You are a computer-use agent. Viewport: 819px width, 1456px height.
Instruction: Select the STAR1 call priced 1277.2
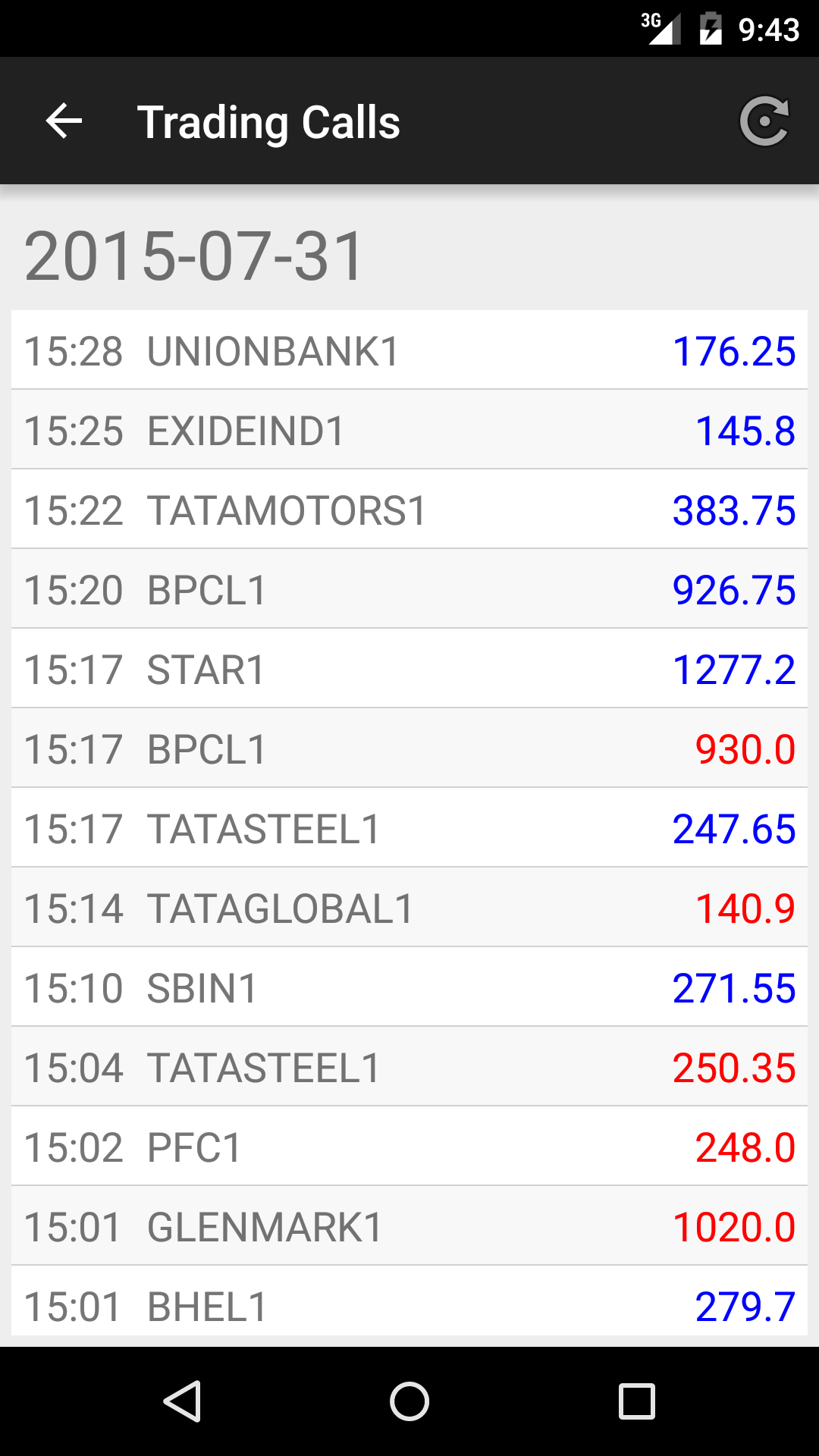click(409, 670)
